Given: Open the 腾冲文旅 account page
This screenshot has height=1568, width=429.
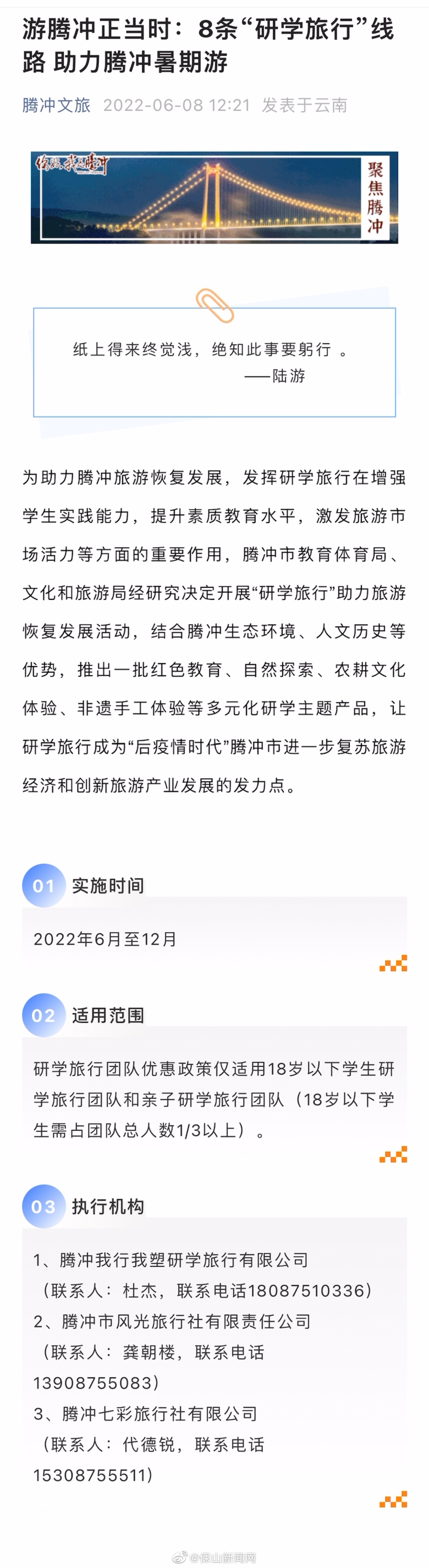Looking at the screenshot, I should [x=56, y=105].
